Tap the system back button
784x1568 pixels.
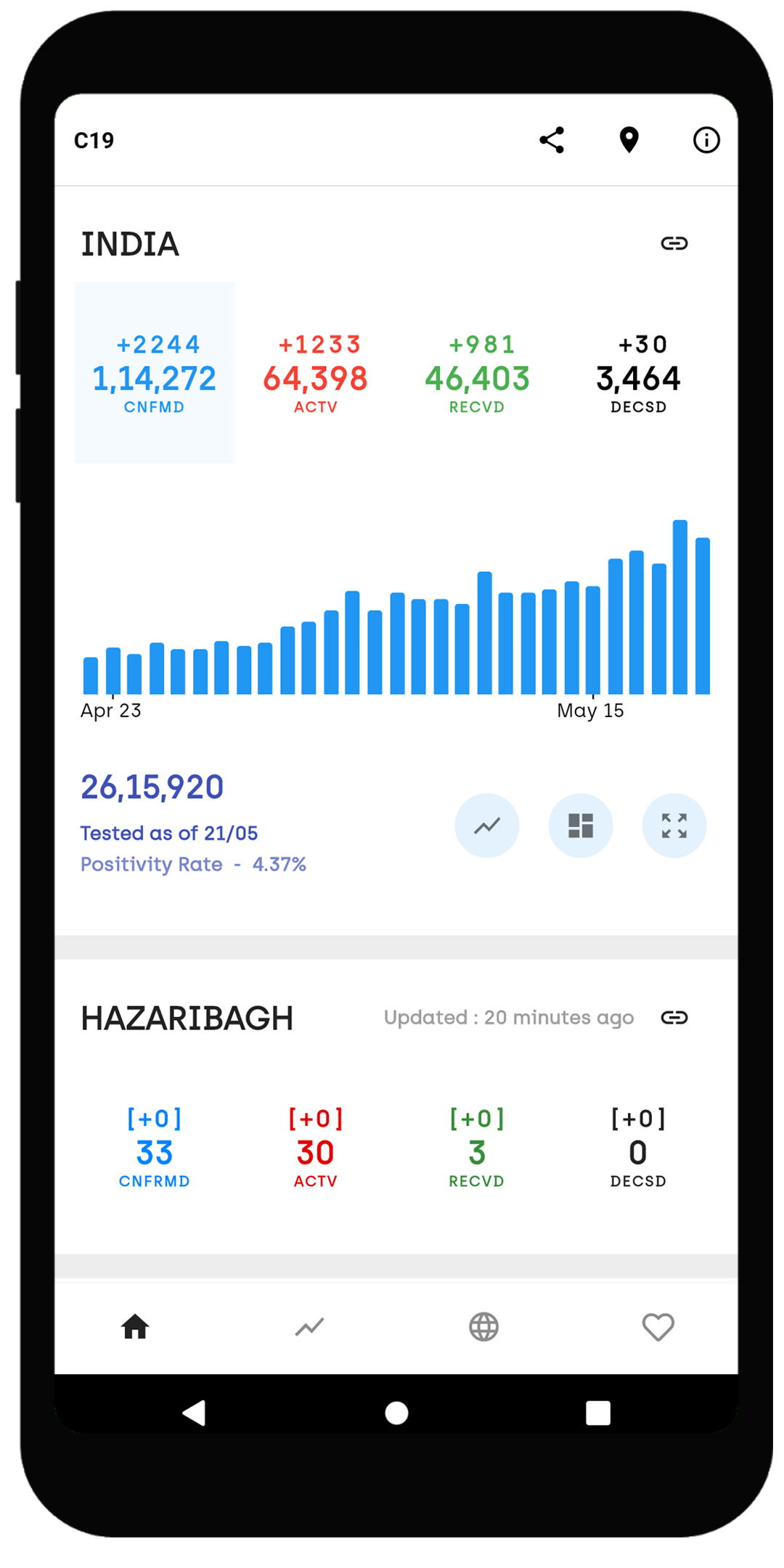point(195,1413)
